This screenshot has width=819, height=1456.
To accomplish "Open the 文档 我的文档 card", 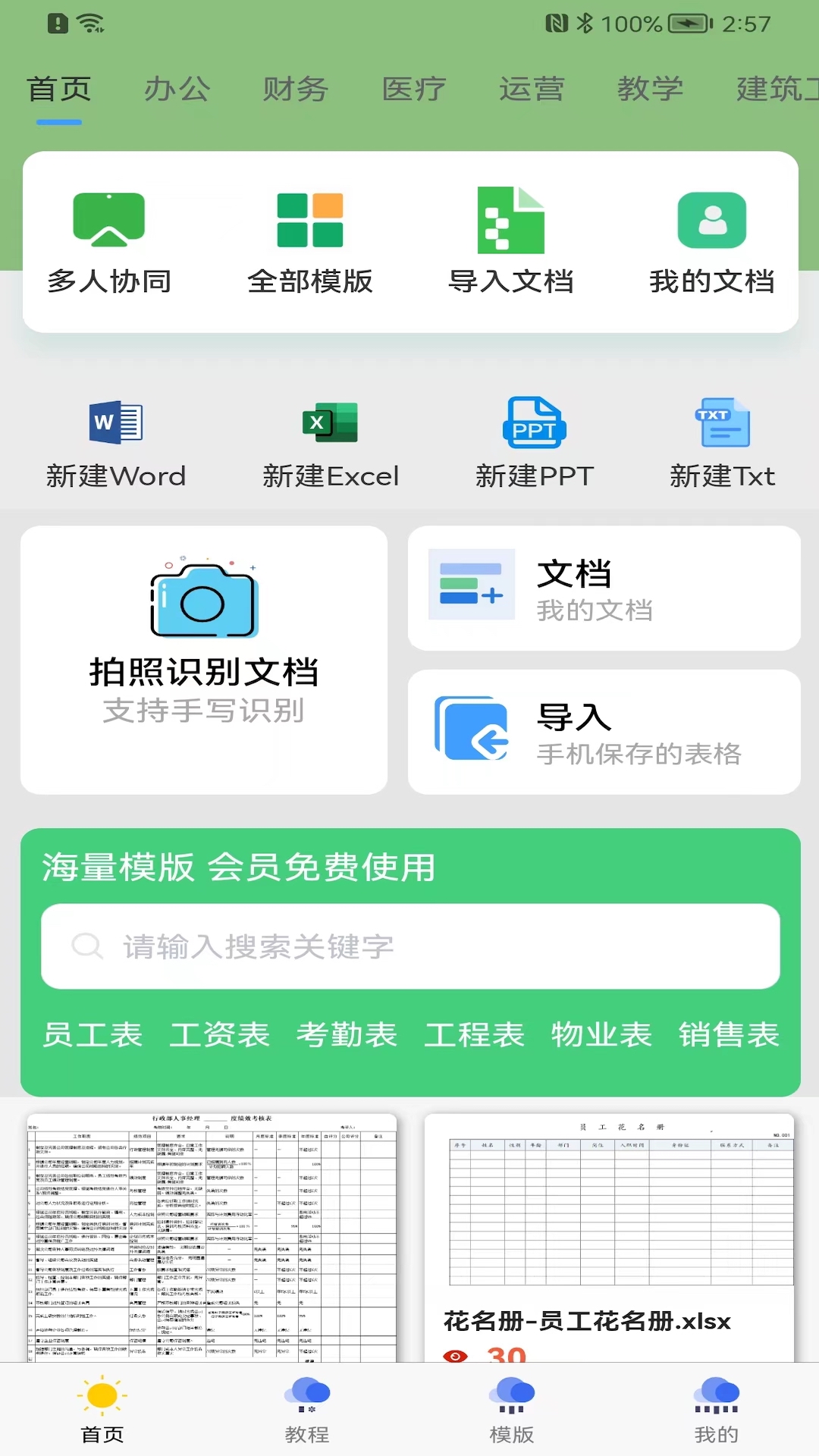I will pos(604,588).
